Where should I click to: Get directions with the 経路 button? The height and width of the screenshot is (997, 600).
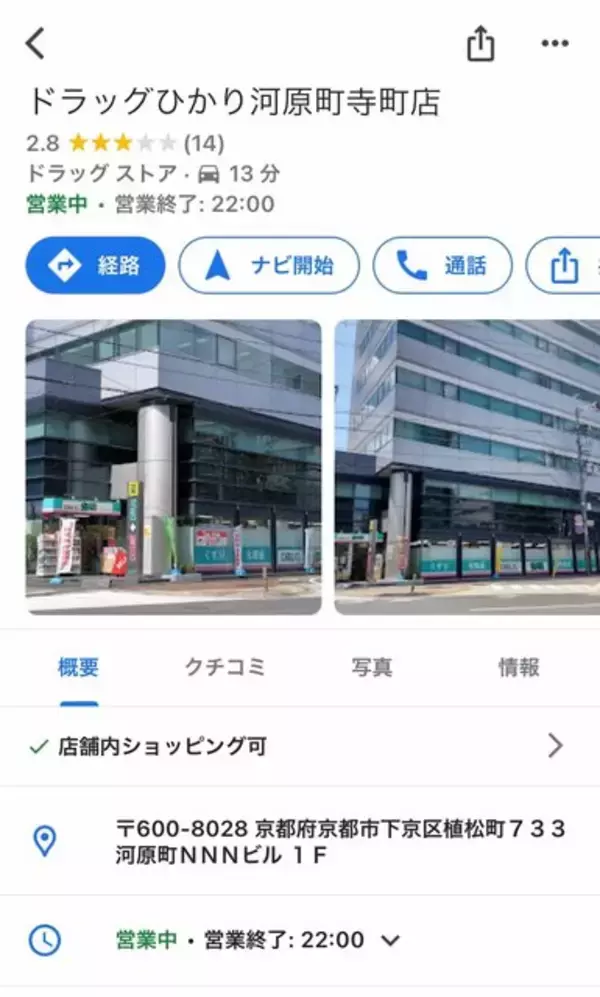95,265
